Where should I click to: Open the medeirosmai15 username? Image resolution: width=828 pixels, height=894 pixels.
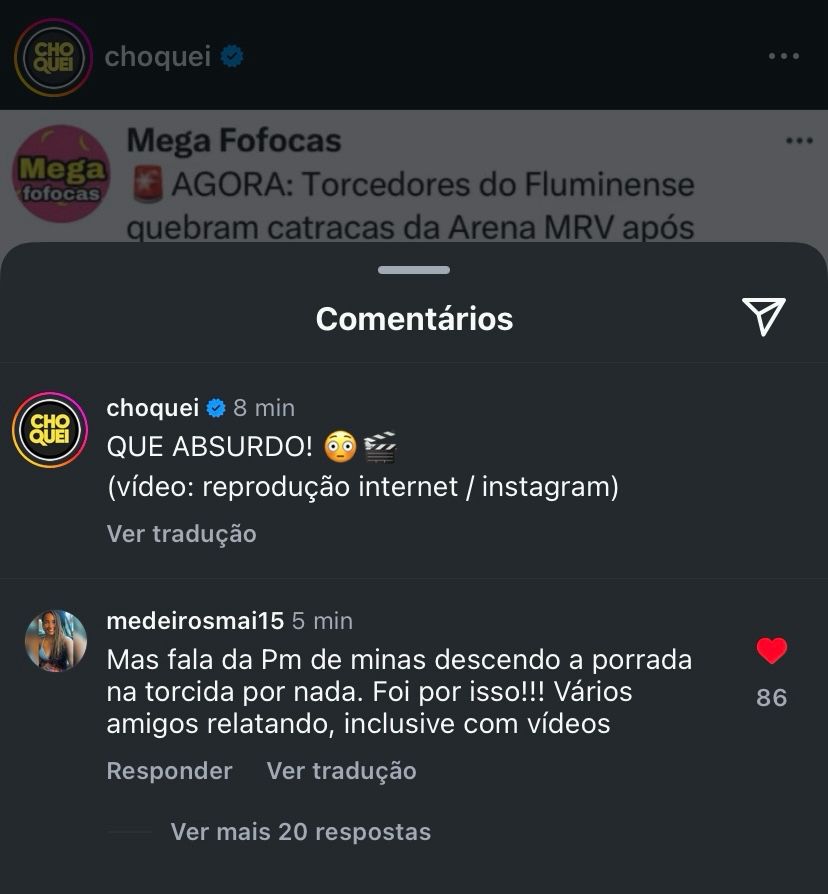[195, 621]
